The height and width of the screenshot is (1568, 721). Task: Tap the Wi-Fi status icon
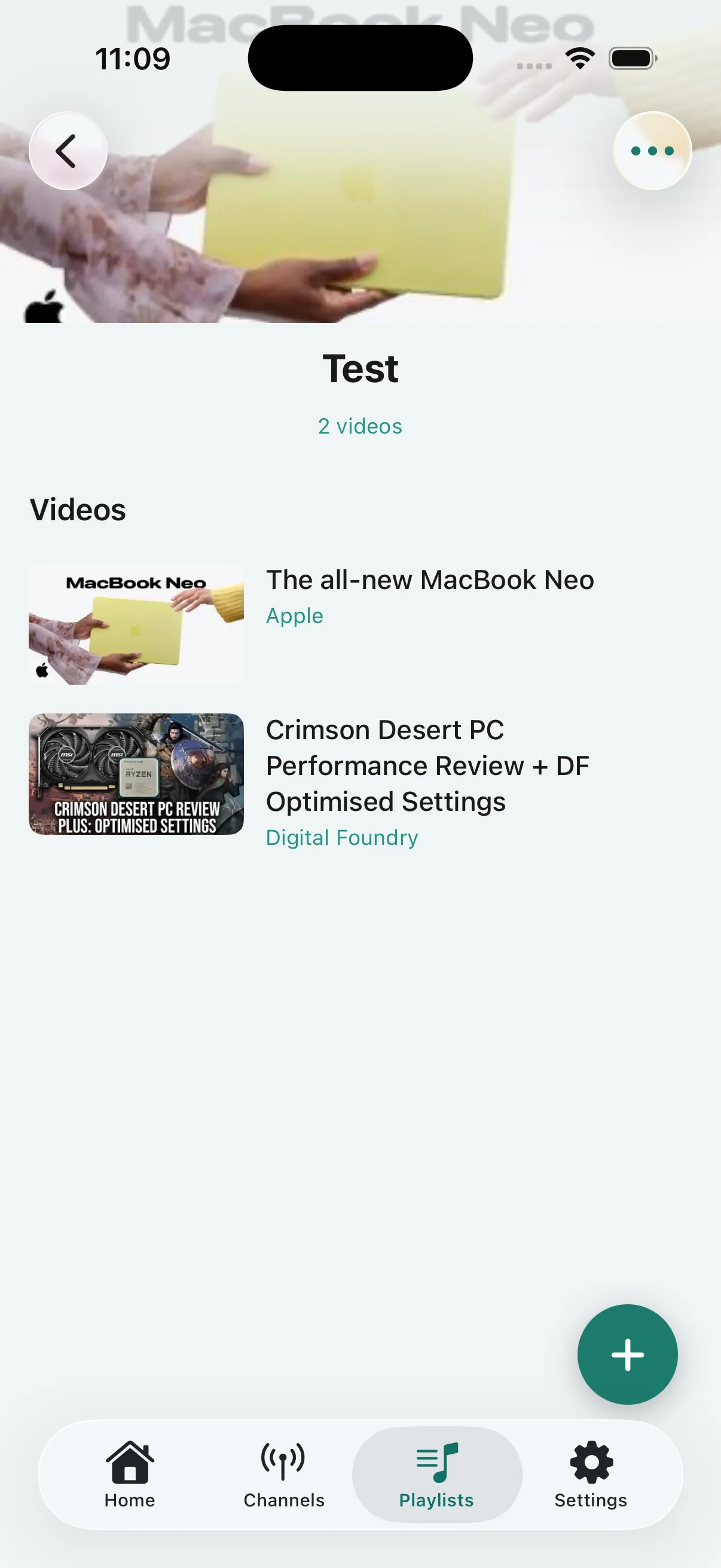click(579, 57)
